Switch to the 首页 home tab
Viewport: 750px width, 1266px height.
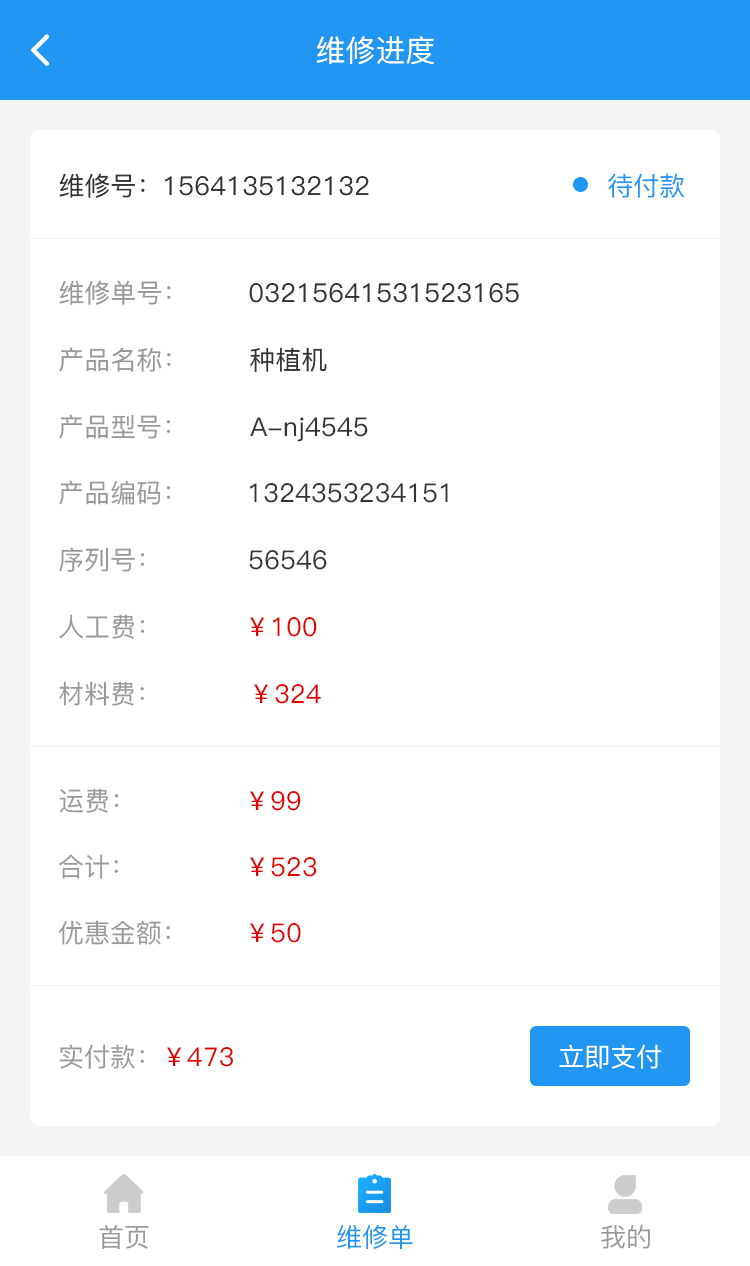coord(124,1212)
